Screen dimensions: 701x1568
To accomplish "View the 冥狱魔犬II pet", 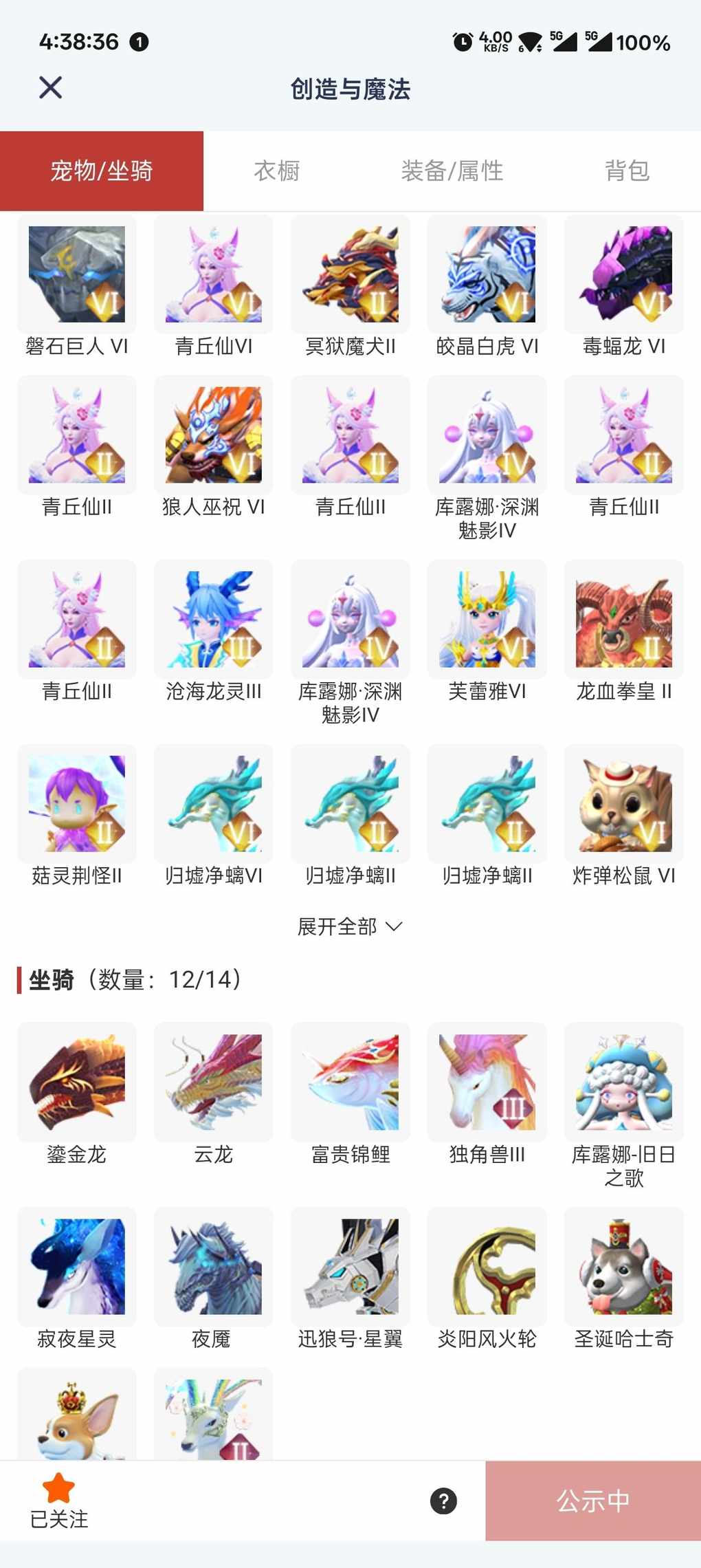I will click(350, 274).
